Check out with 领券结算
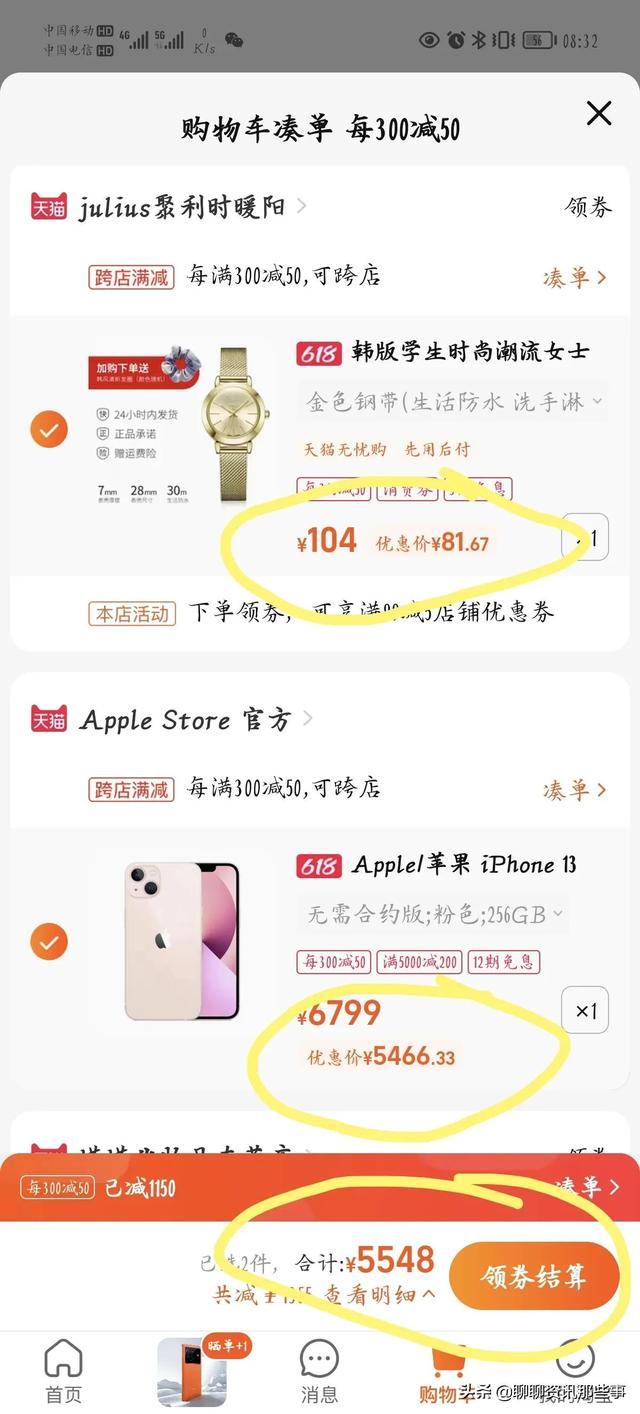The image size is (640, 1414). pyautogui.click(x=533, y=1277)
